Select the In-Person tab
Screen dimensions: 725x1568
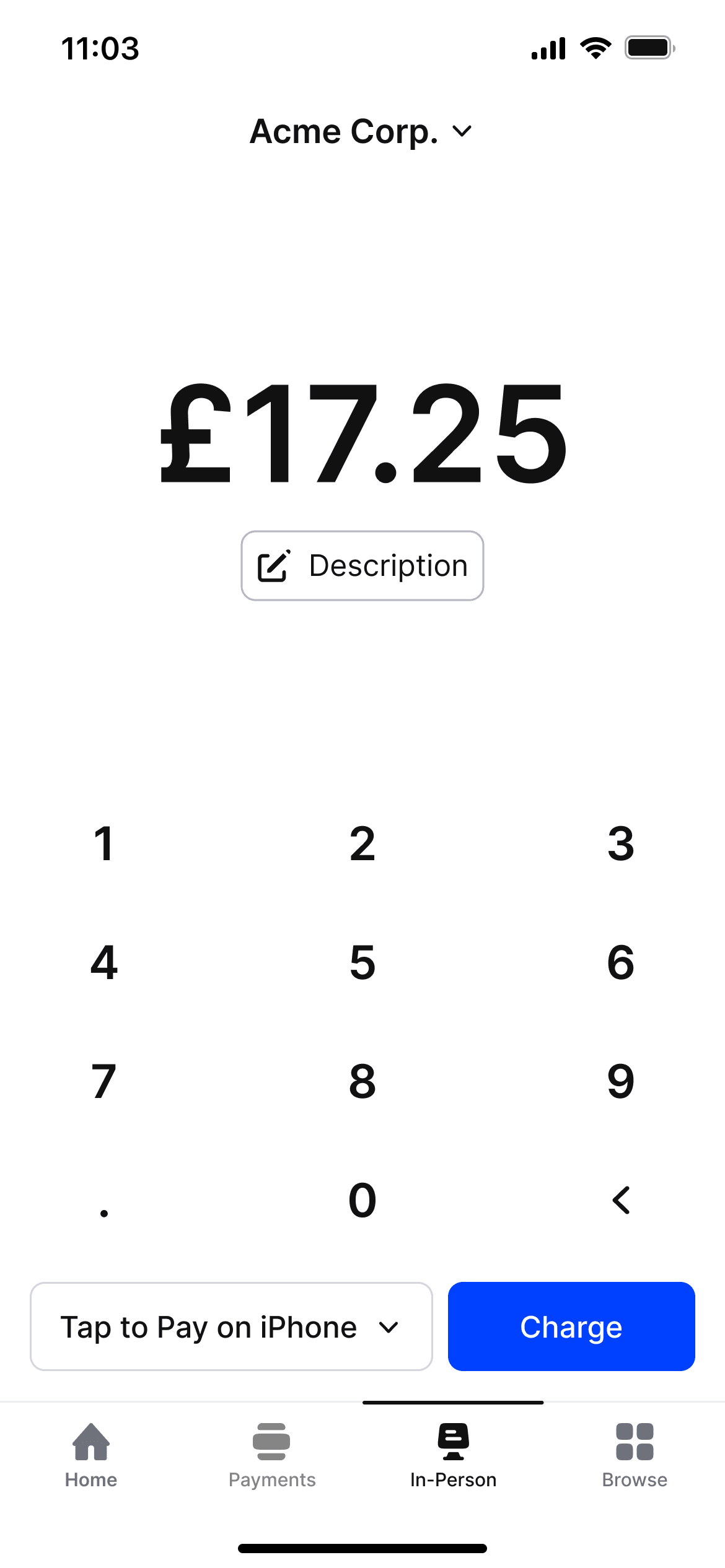pyautogui.click(x=454, y=1456)
